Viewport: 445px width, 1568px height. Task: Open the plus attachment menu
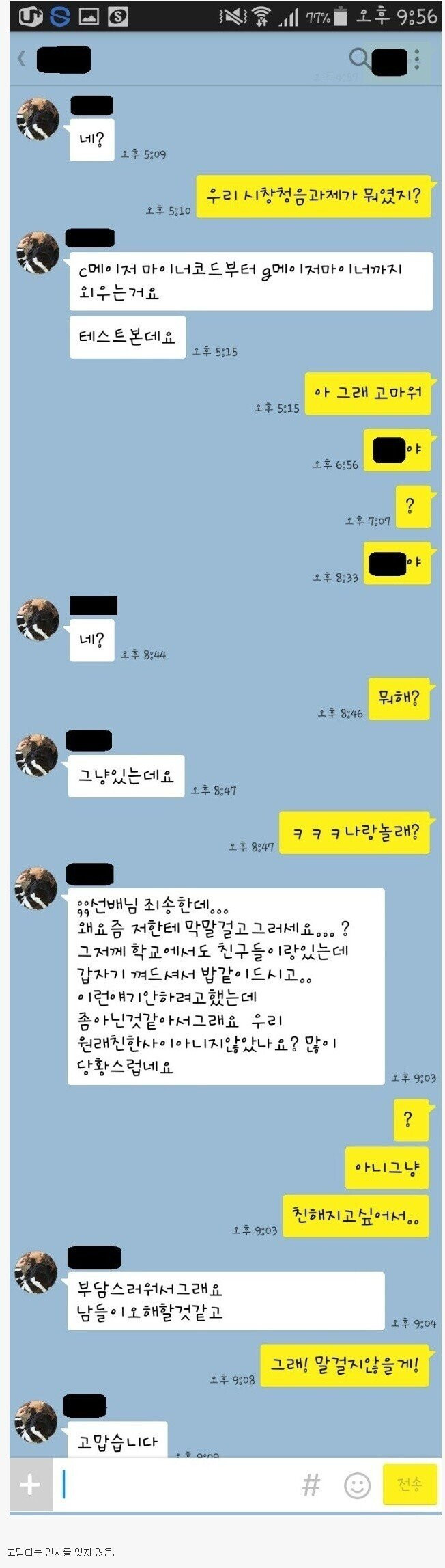[x=30, y=1485]
